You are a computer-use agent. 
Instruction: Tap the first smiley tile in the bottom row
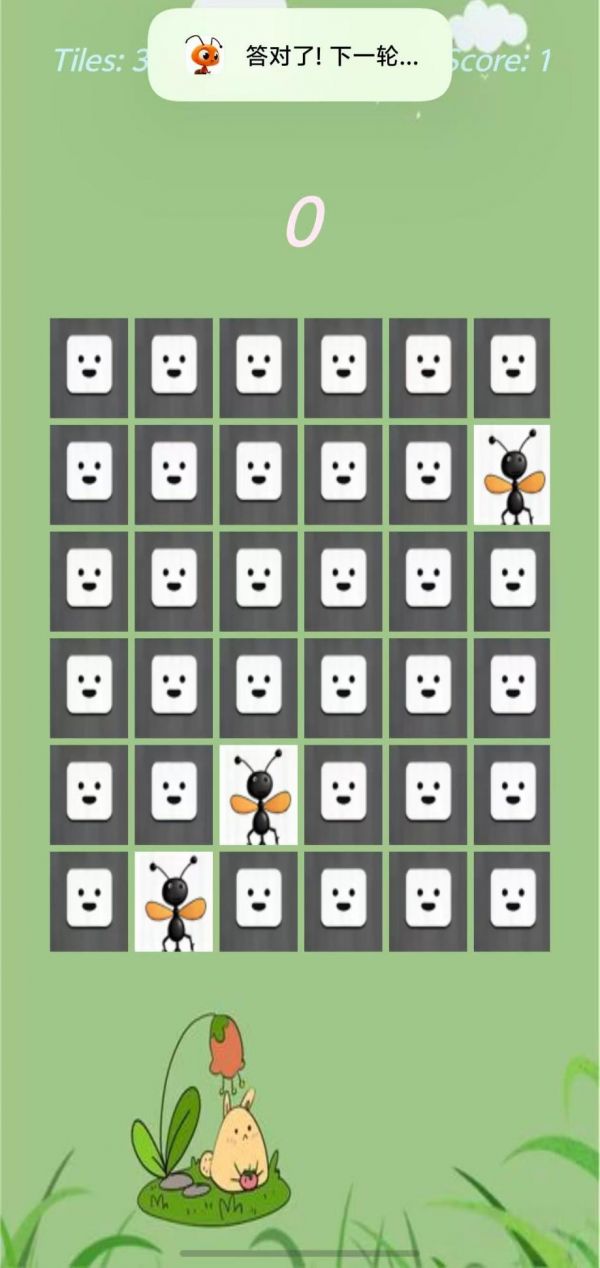pos(89,901)
